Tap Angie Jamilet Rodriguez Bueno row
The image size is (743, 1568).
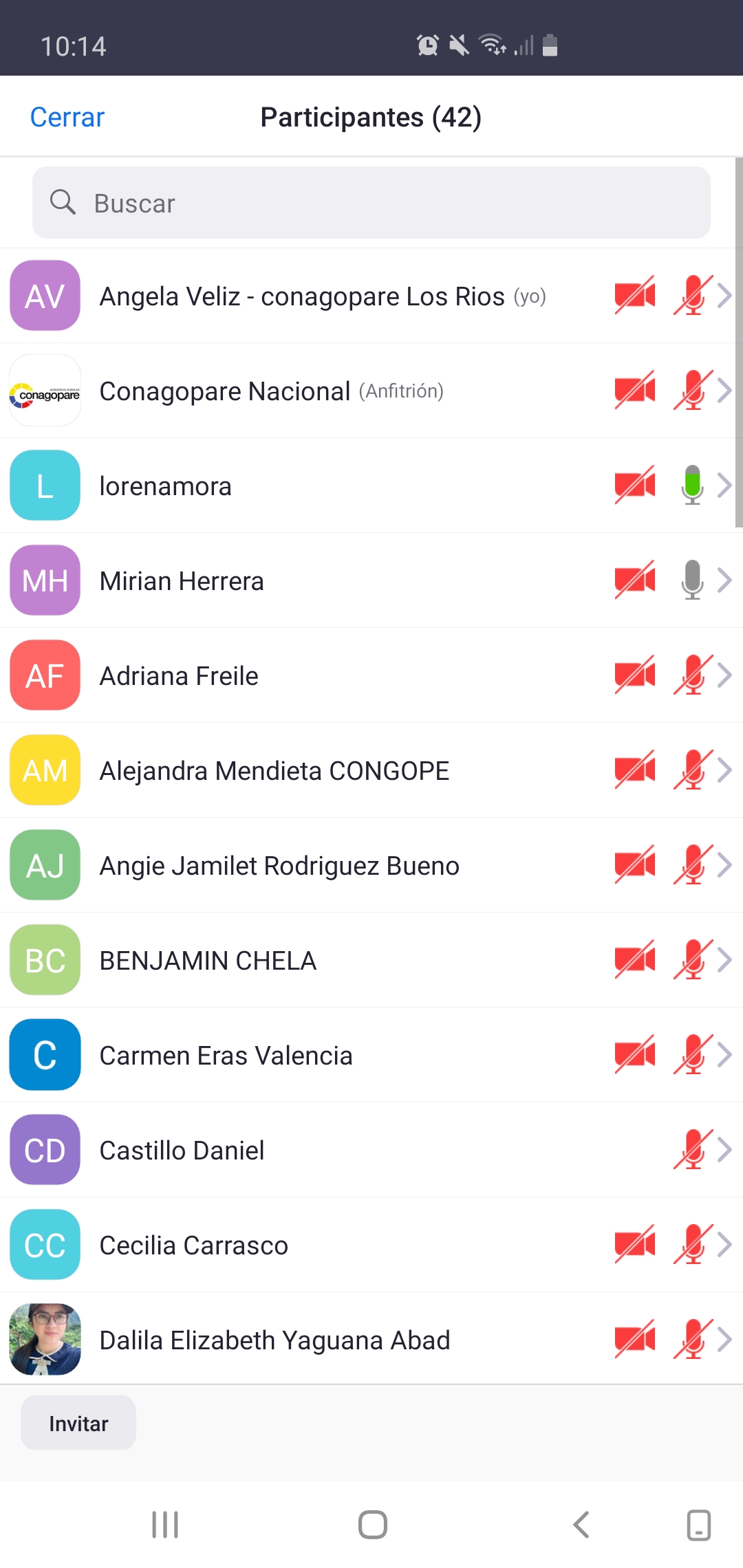[371, 865]
